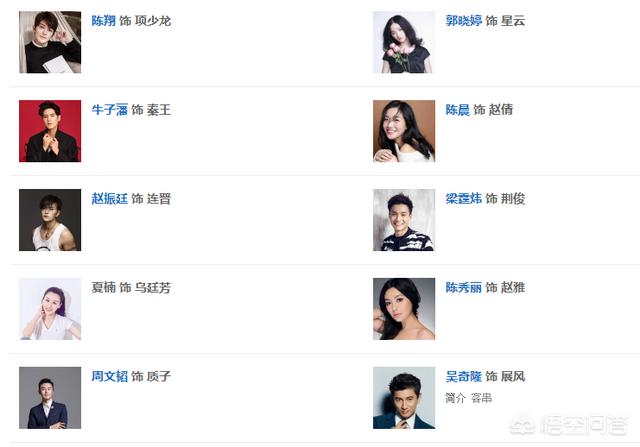
Task: Open the link for 荆俊's actor
Action: click(464, 198)
